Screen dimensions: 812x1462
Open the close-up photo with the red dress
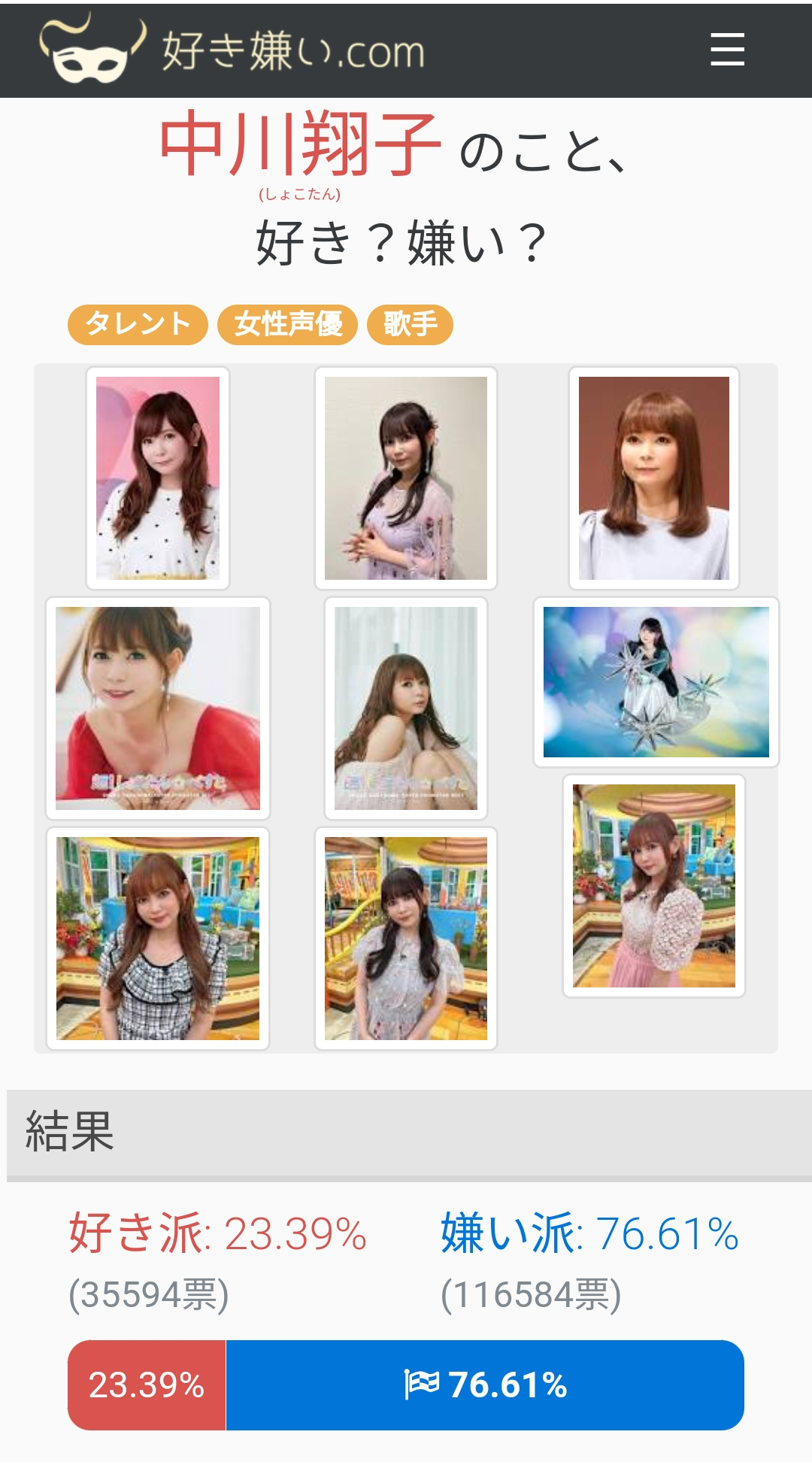point(158,708)
